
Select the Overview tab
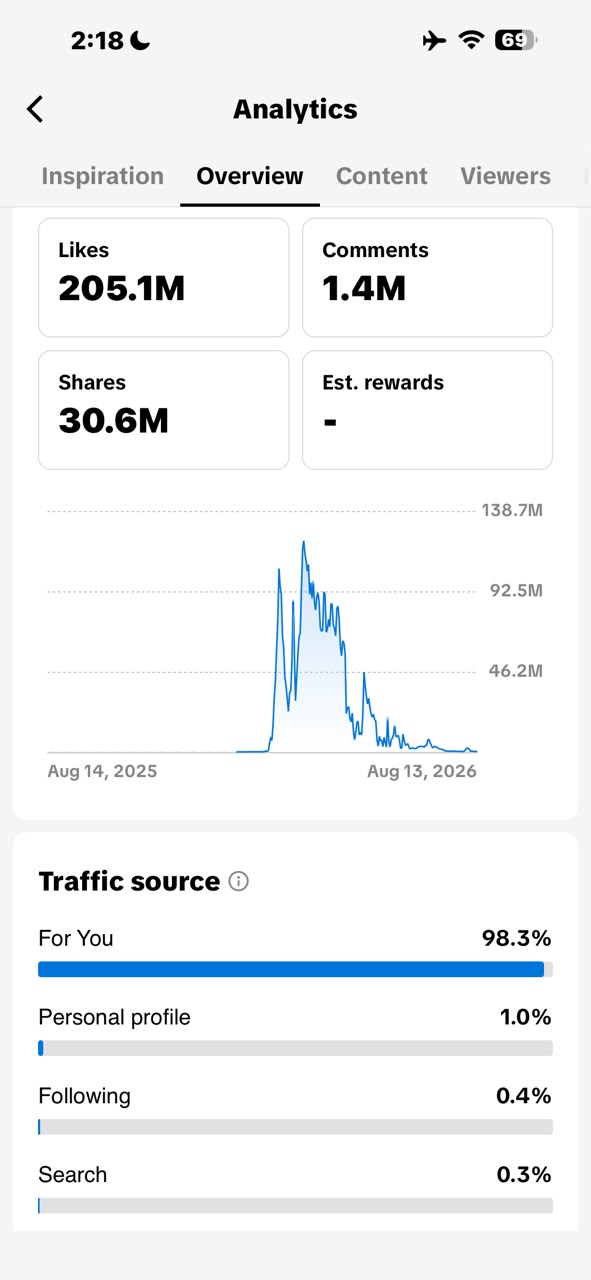(249, 176)
